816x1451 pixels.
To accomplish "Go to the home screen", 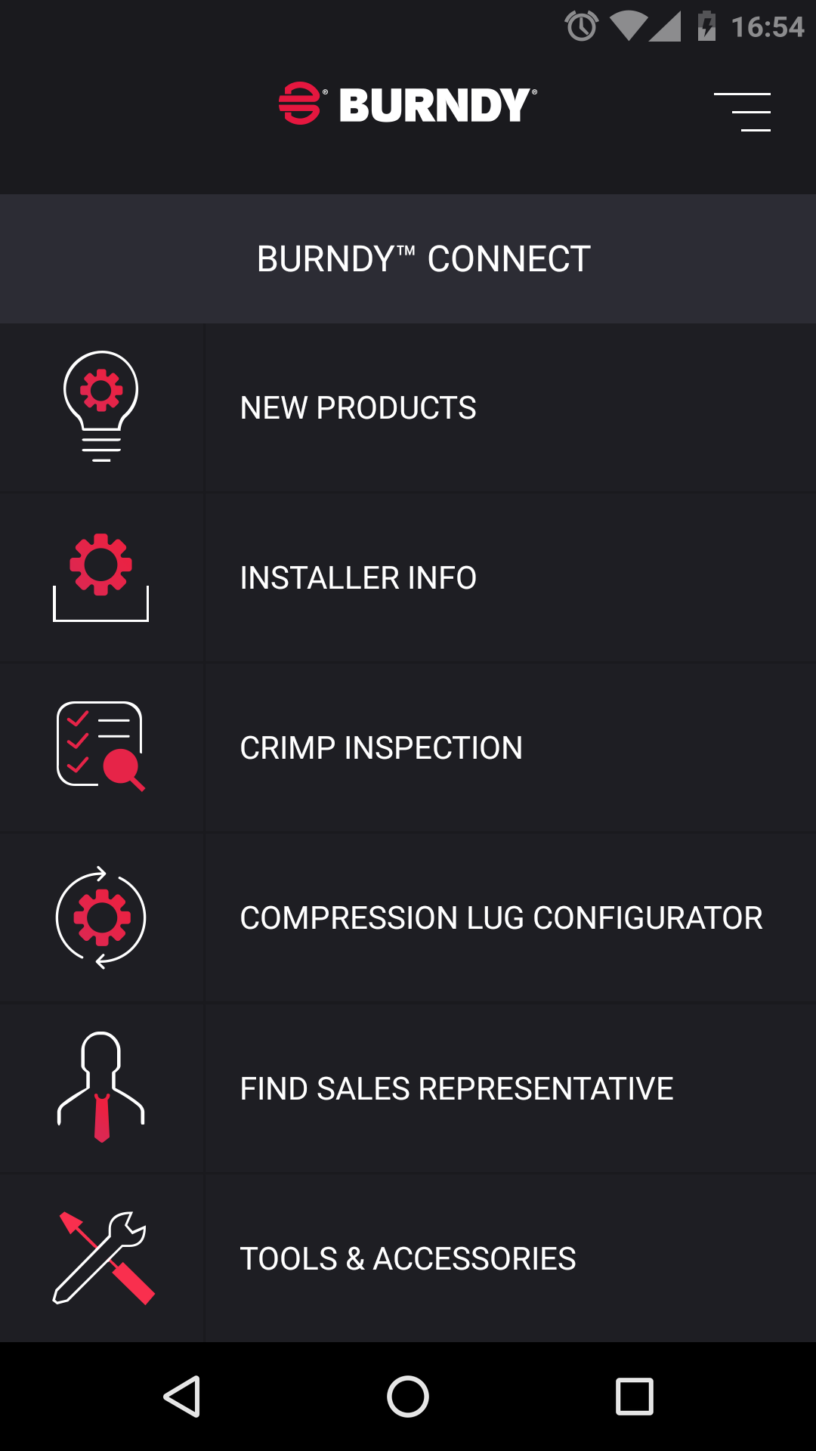I will click(408, 1396).
